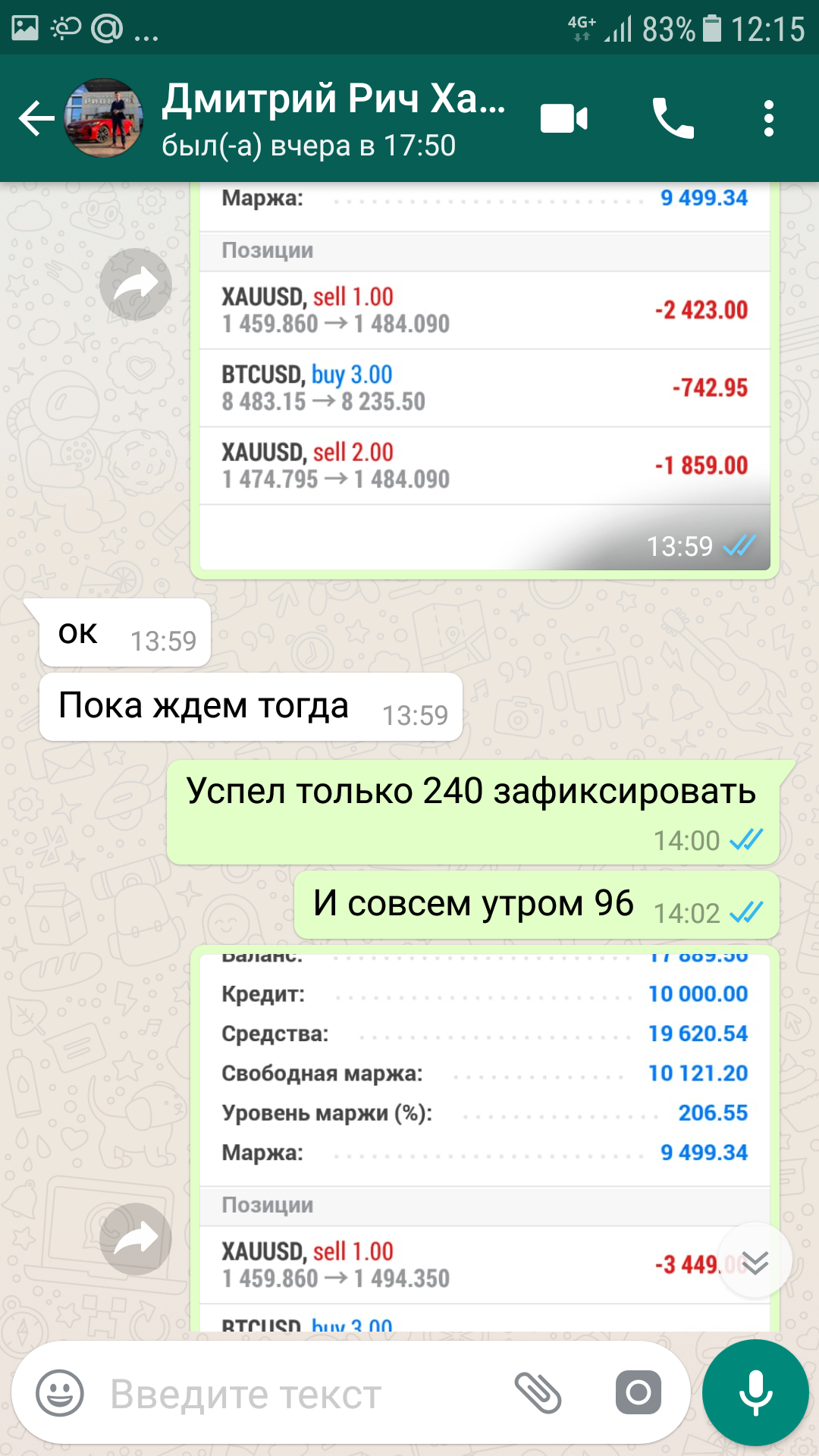Open the emoji picker
The image size is (819, 1456).
pos(60,1392)
